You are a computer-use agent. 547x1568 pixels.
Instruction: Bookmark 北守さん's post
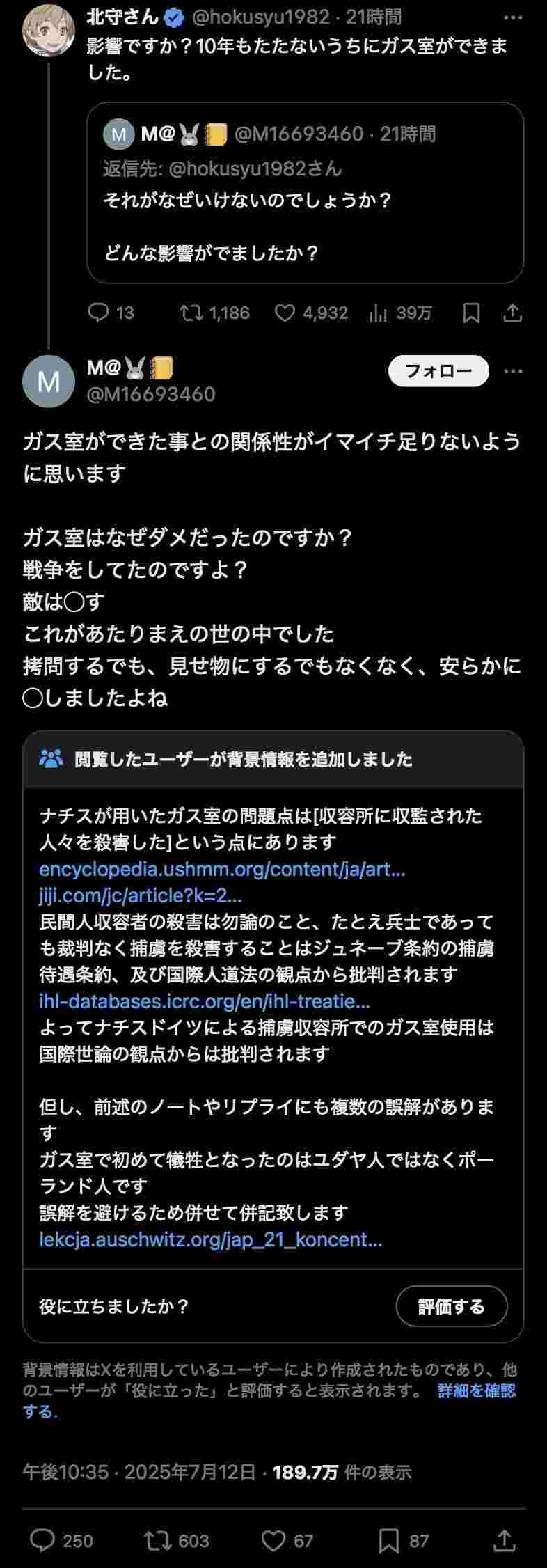pos(471,313)
